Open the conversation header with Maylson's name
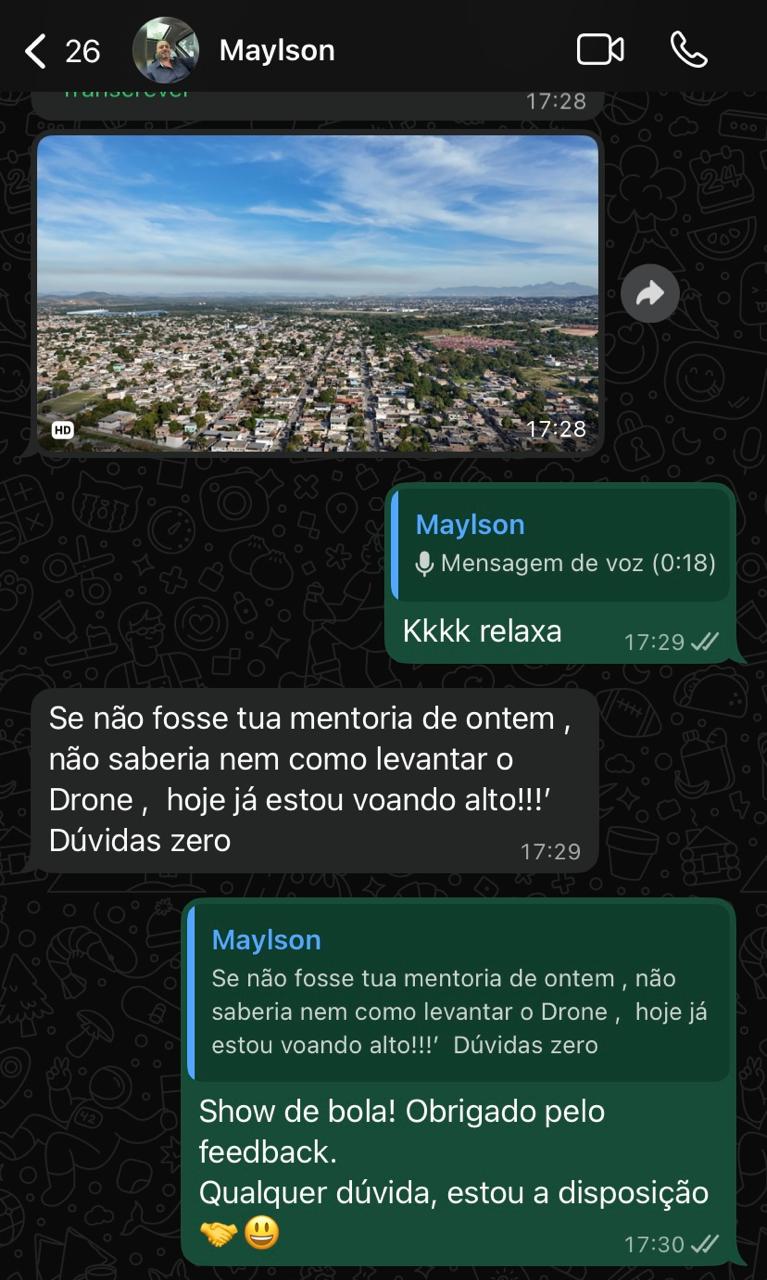This screenshot has width=767, height=1280. click(276, 50)
